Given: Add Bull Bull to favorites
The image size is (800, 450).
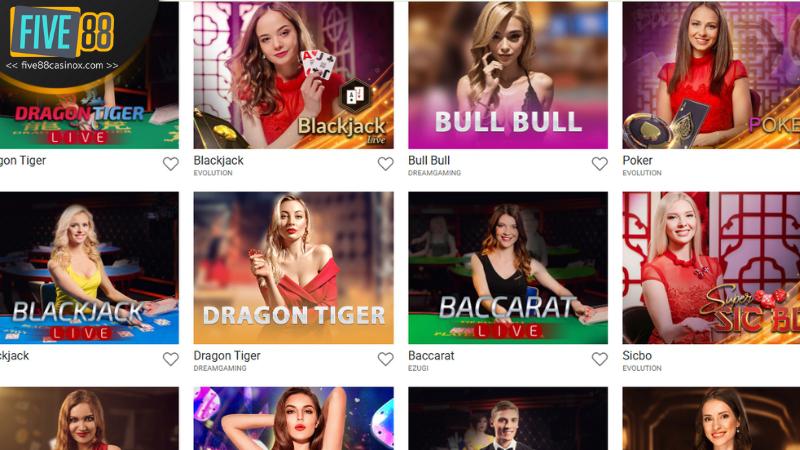Looking at the screenshot, I should click(599, 164).
